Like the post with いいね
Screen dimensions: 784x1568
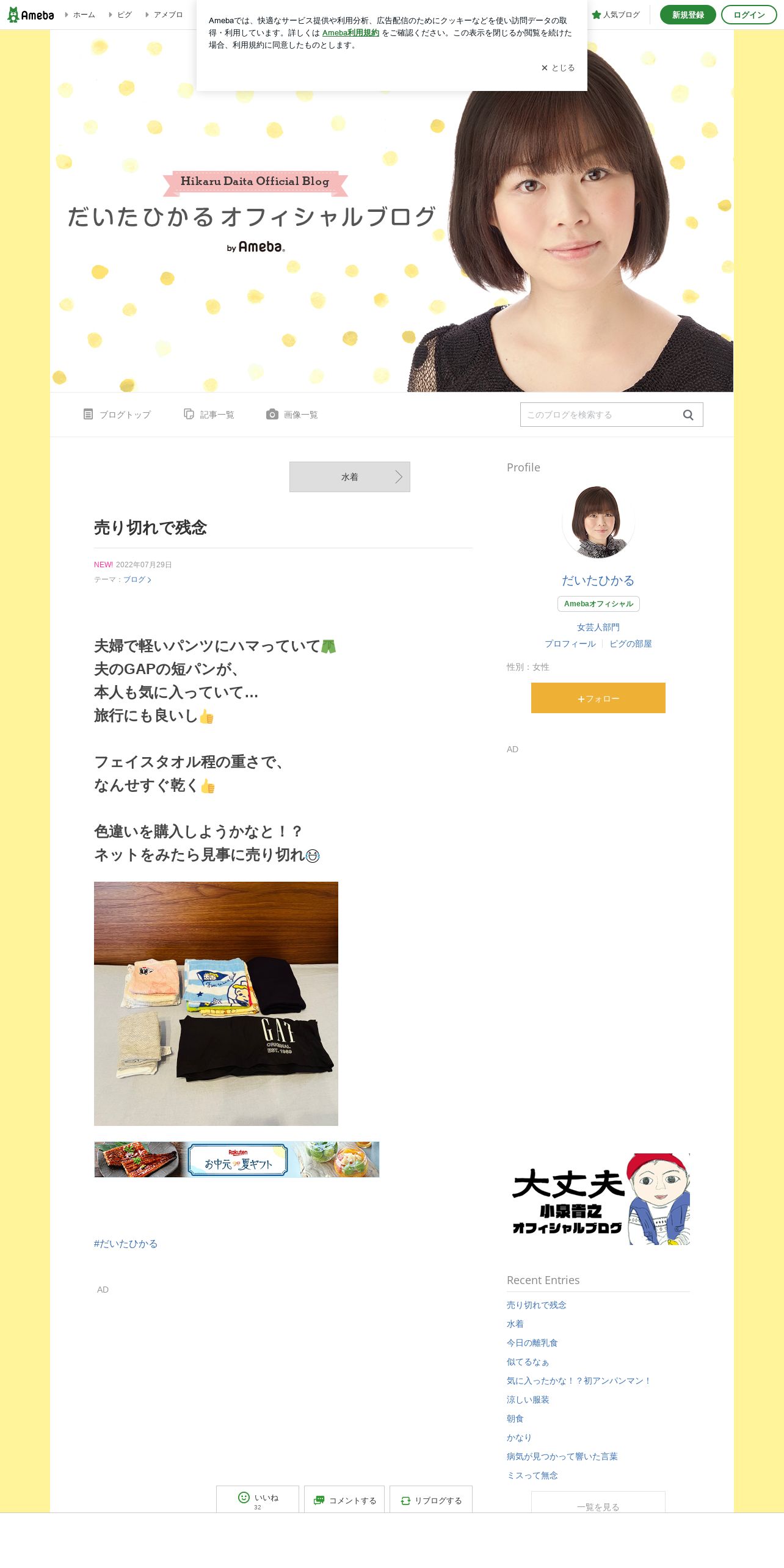tap(258, 1499)
